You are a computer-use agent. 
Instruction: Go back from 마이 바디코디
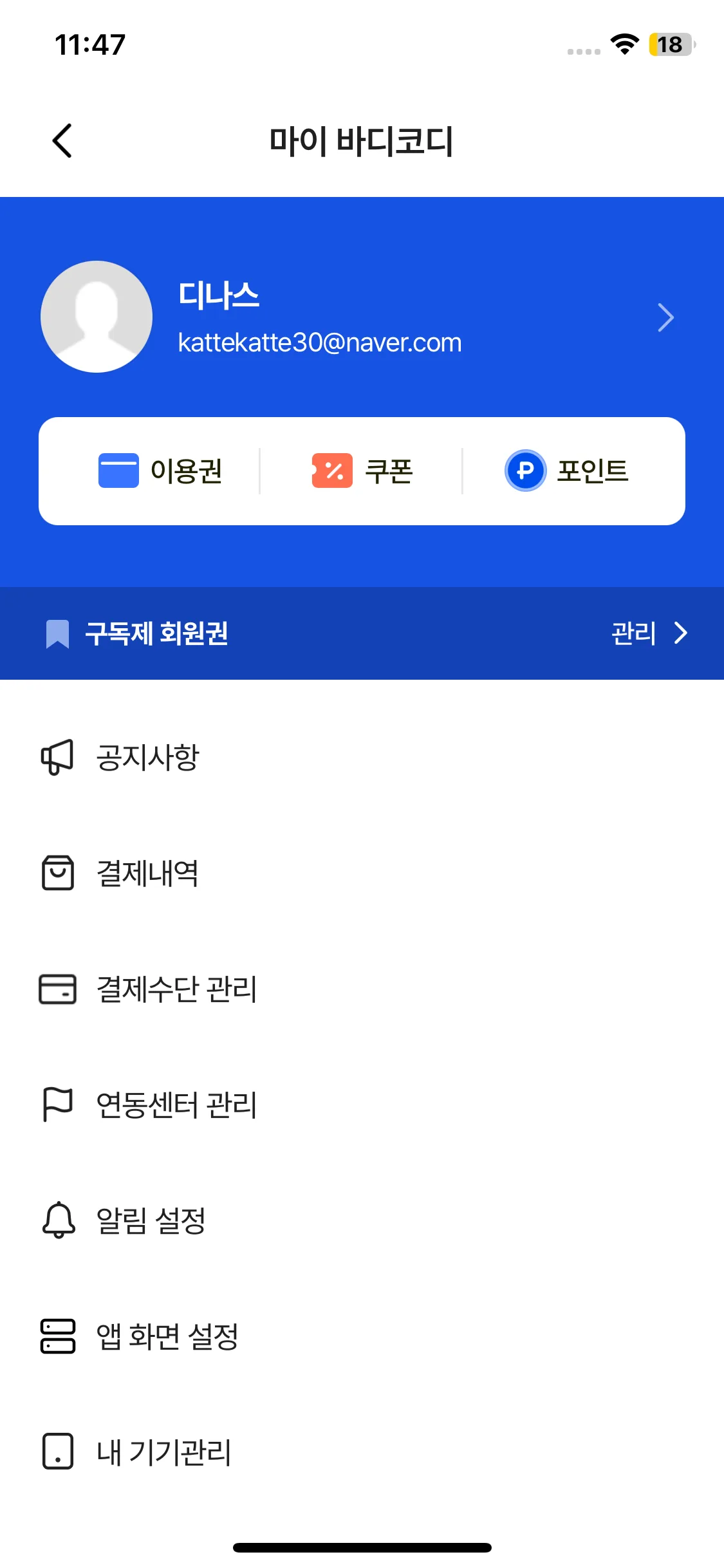[x=62, y=141]
